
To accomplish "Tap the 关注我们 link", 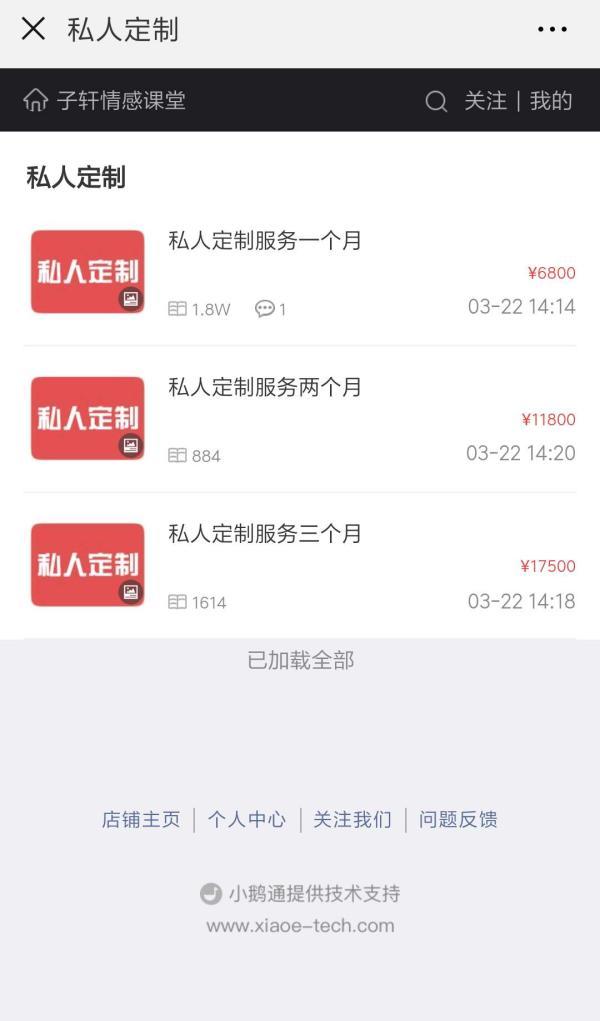I will coord(353,820).
